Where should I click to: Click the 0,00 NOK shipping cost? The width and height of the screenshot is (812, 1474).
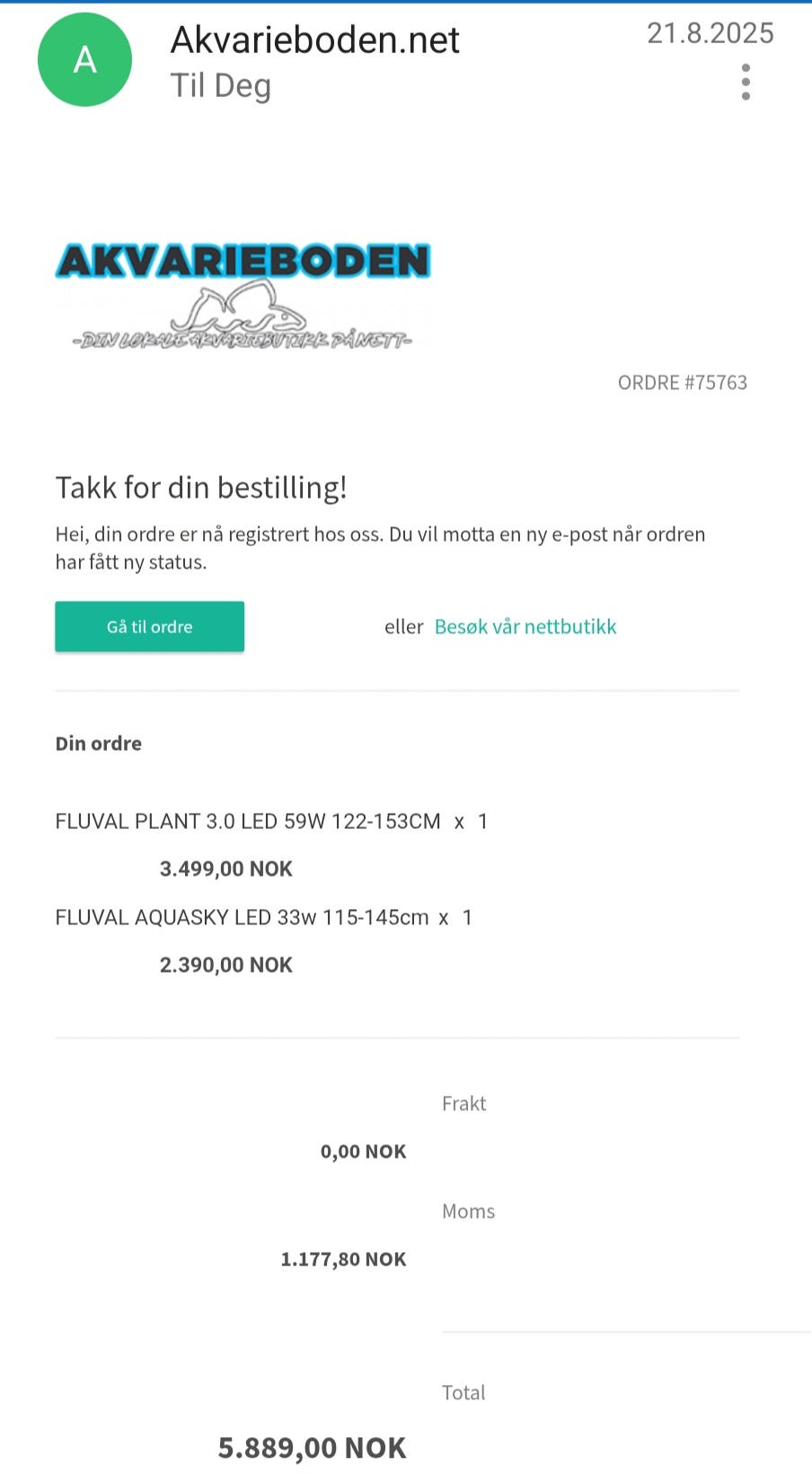tap(363, 1151)
